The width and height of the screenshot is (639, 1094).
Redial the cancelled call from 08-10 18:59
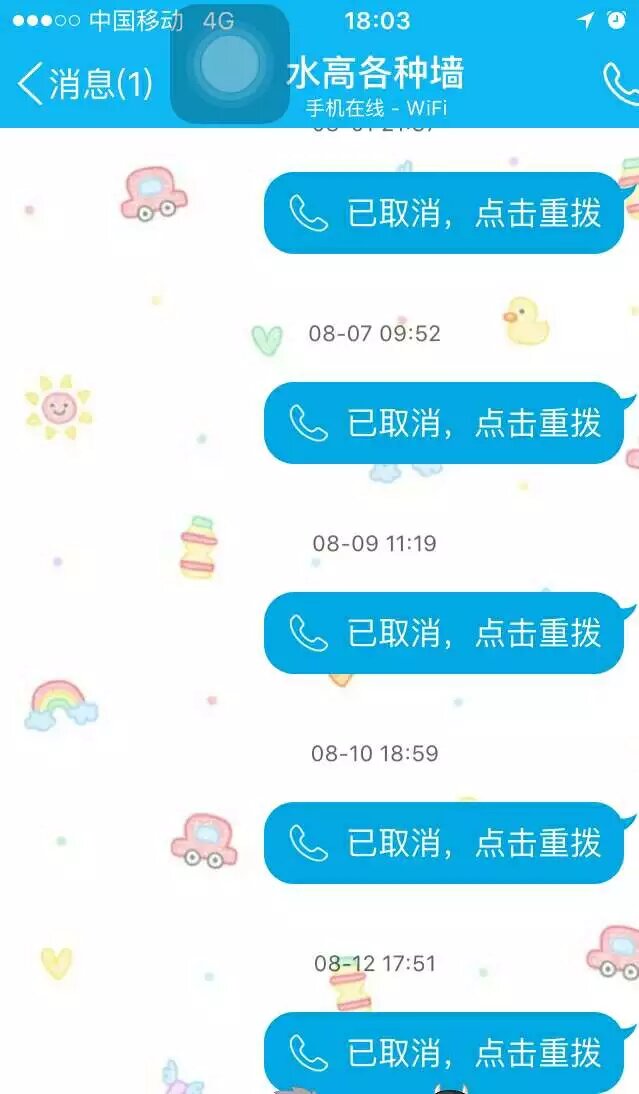(444, 843)
